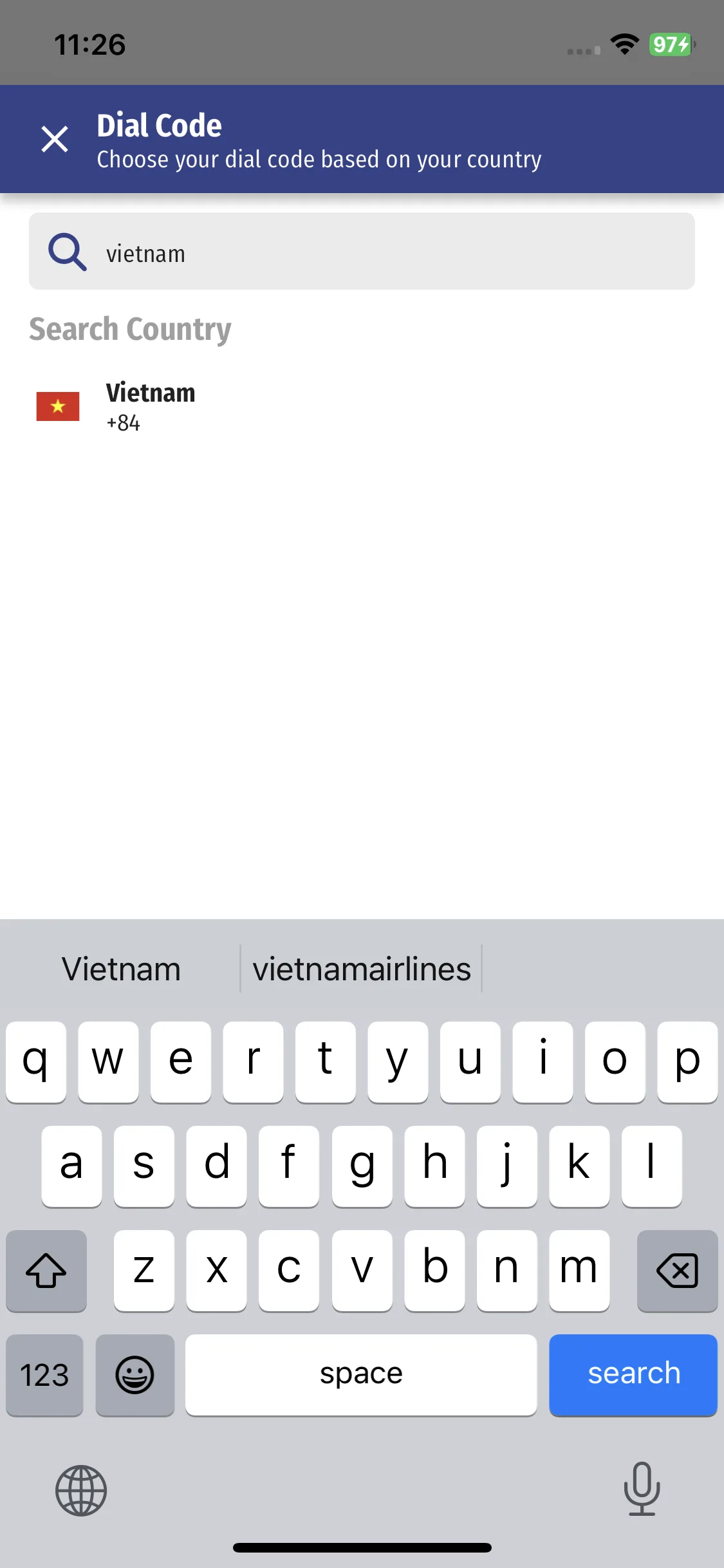Select Vietnam +84 from results

click(362, 407)
